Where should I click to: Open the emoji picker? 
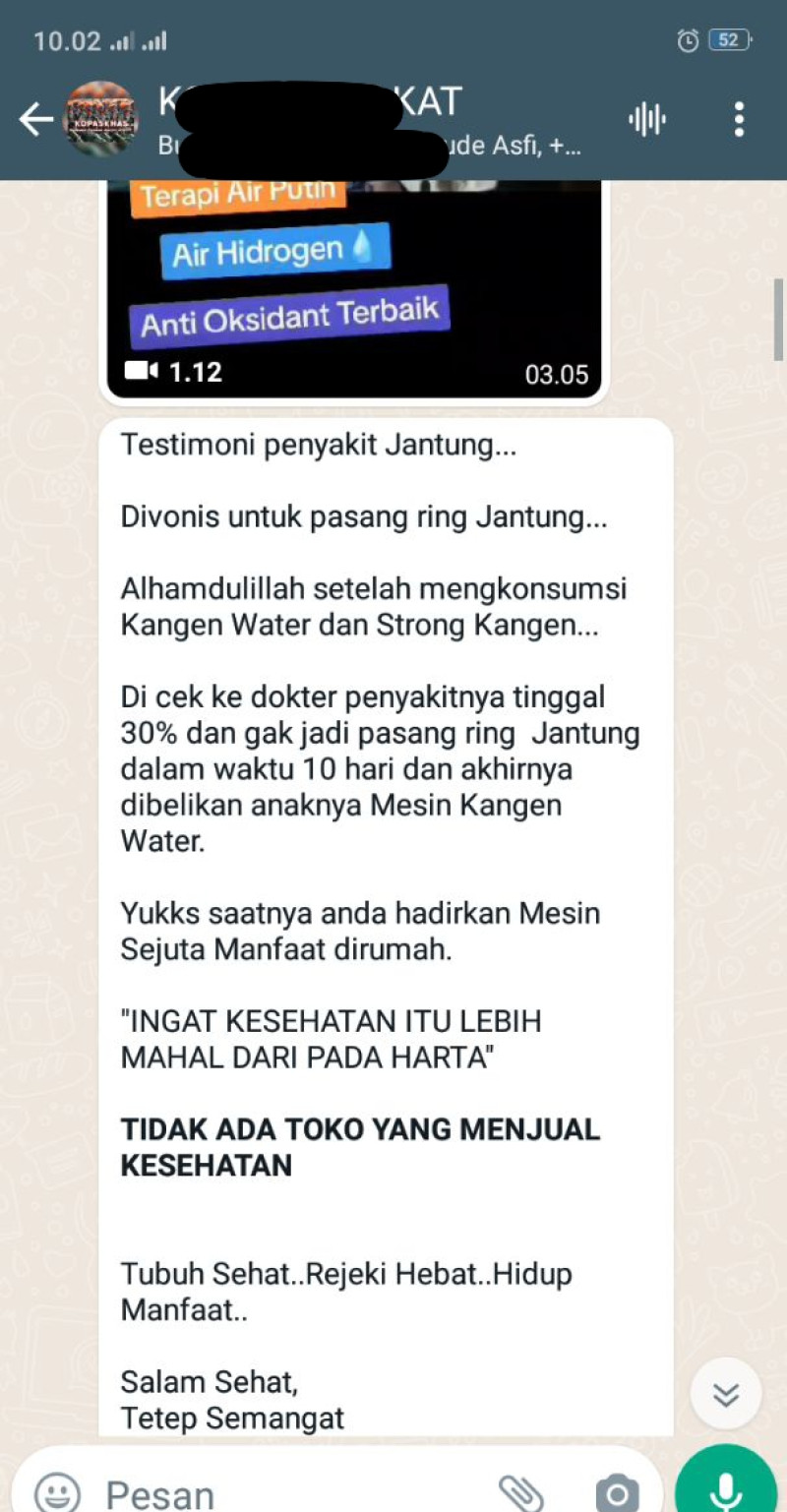(57, 1492)
